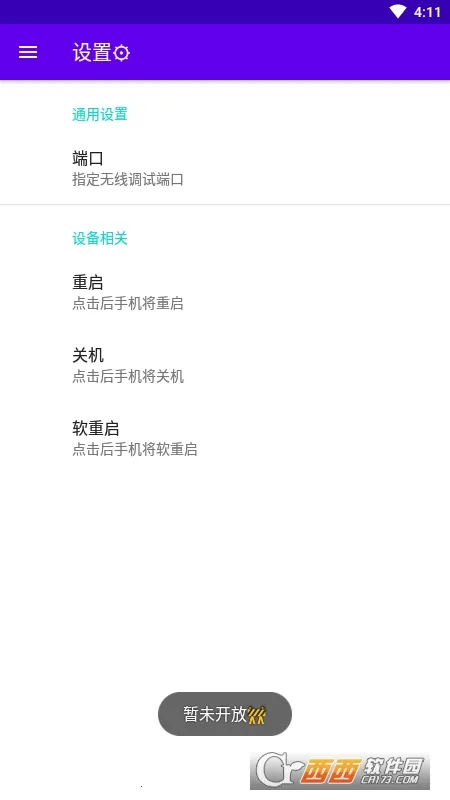Choose 关机 to power off the phone
The image size is (450, 800).
[225, 365]
